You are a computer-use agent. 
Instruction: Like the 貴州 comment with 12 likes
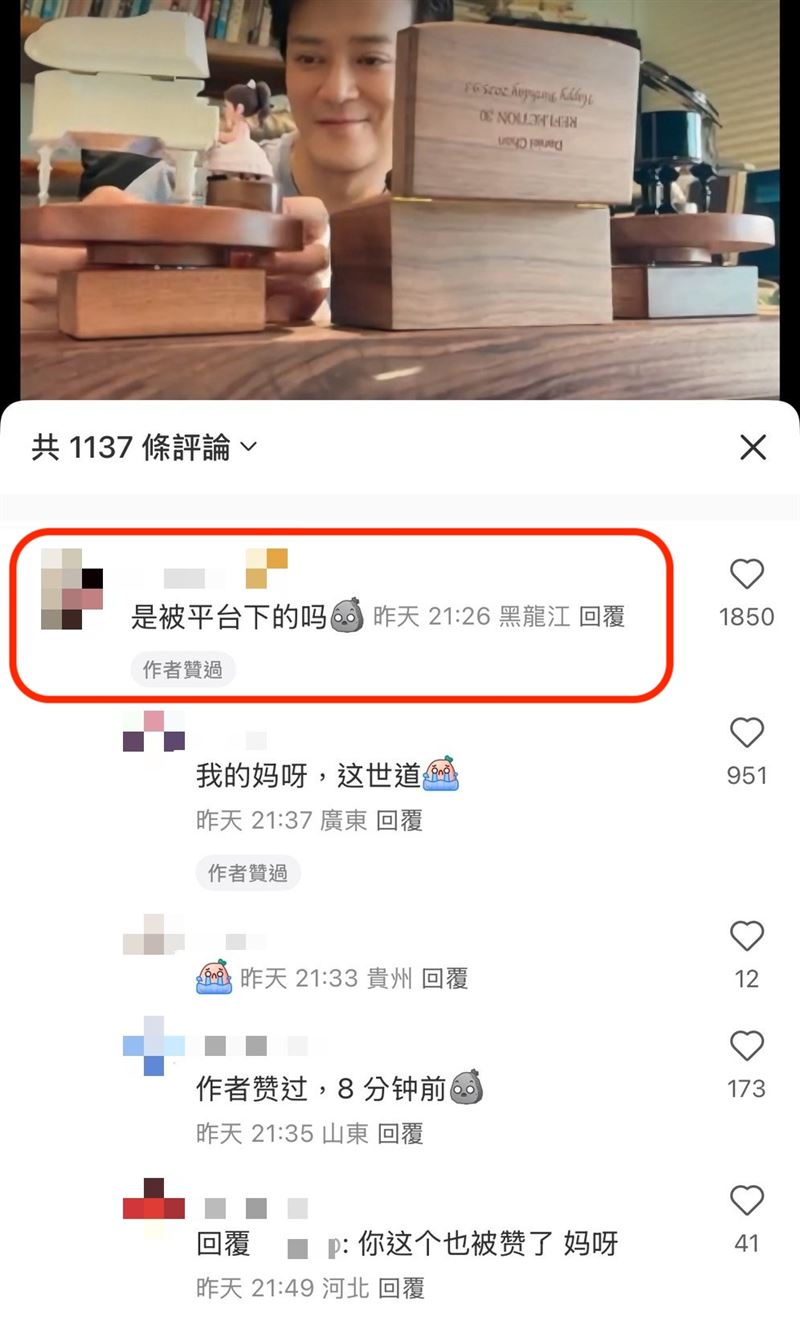(x=746, y=937)
